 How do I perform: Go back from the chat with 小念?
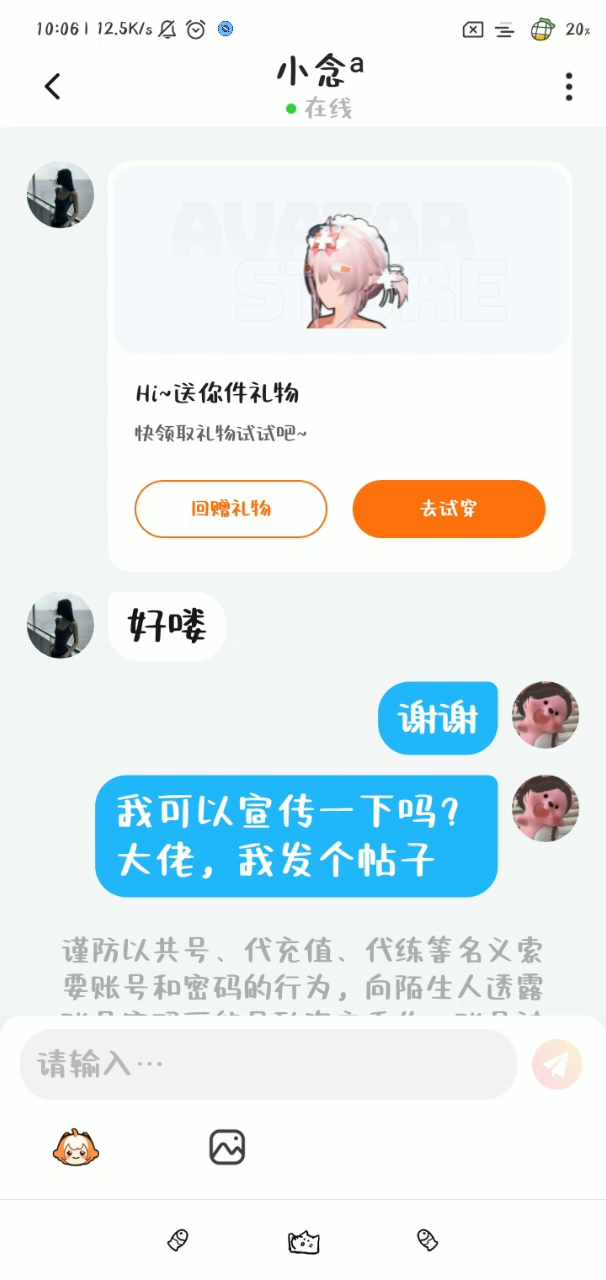pyautogui.click(x=53, y=87)
